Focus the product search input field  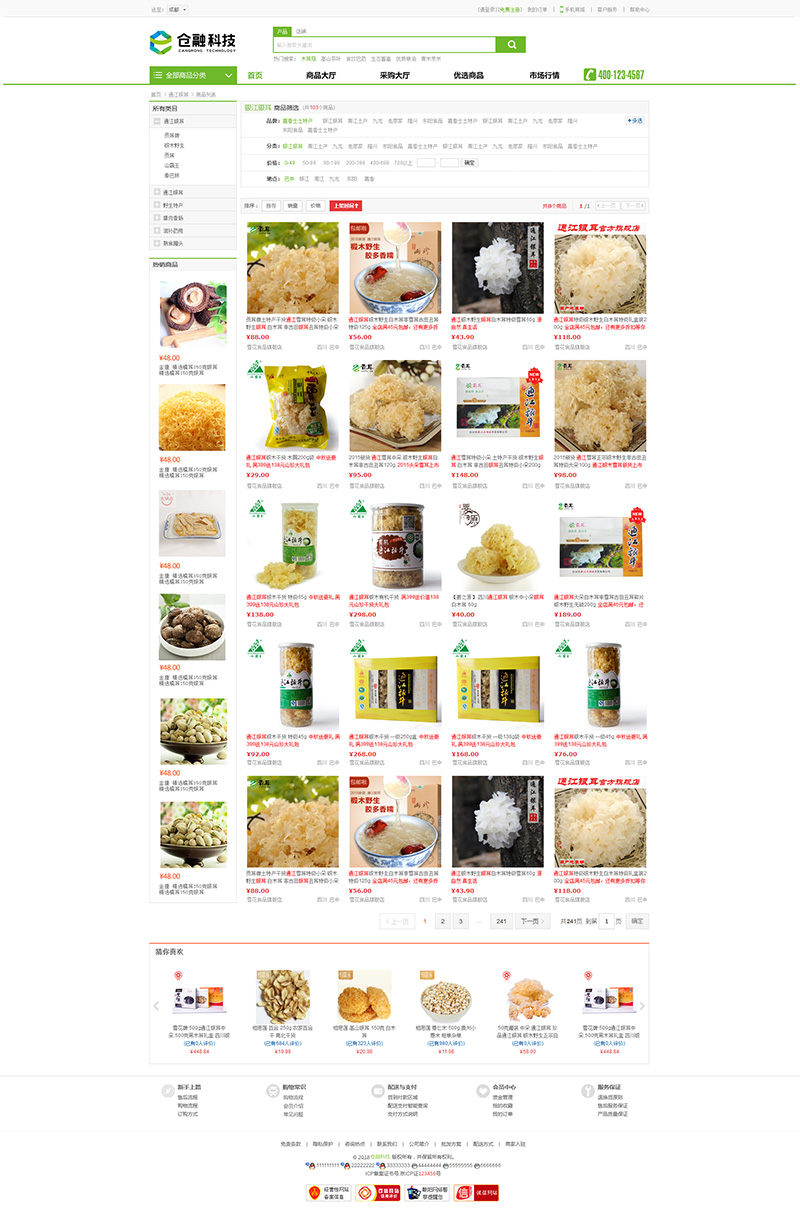pyautogui.click(x=384, y=45)
